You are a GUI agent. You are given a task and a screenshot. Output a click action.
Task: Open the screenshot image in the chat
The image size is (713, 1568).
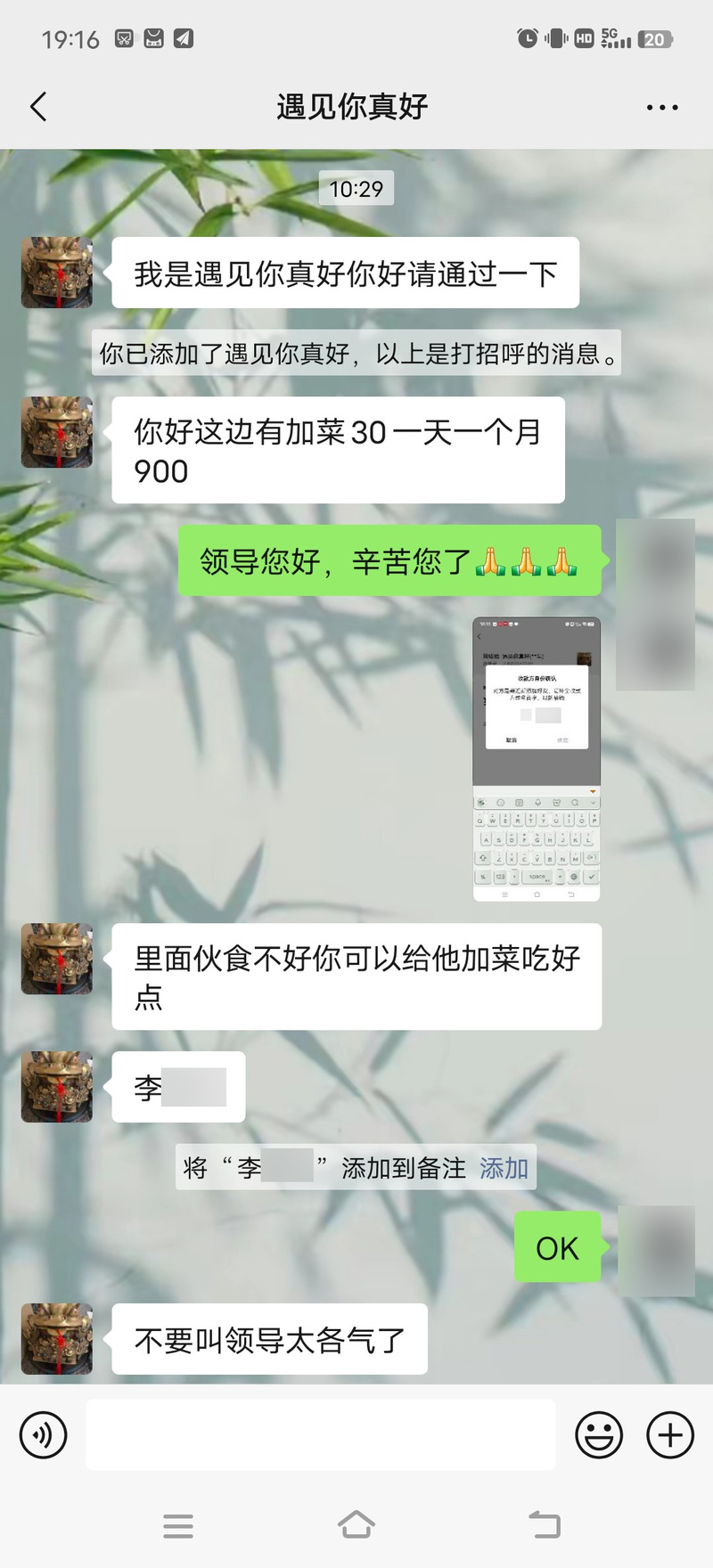(536, 759)
